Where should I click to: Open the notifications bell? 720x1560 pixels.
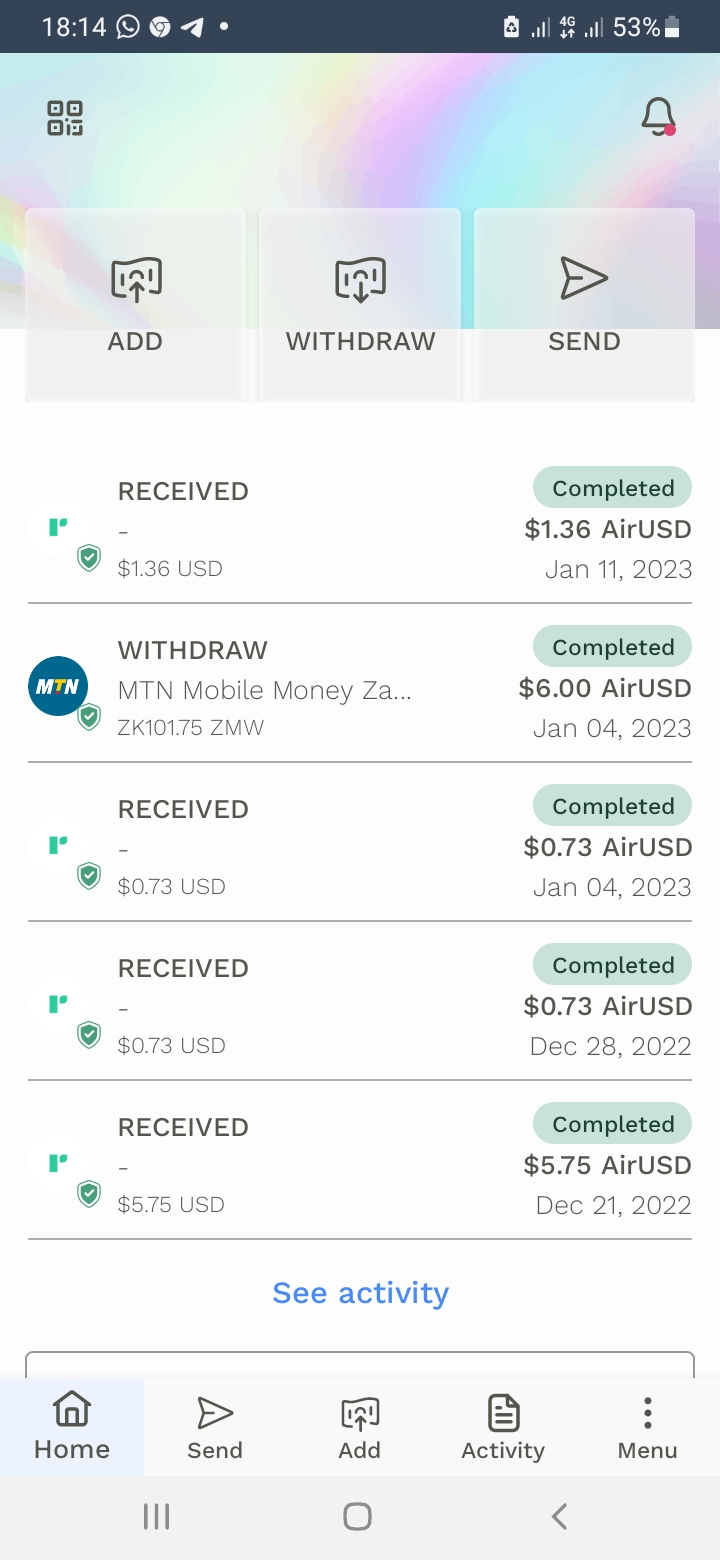(658, 117)
